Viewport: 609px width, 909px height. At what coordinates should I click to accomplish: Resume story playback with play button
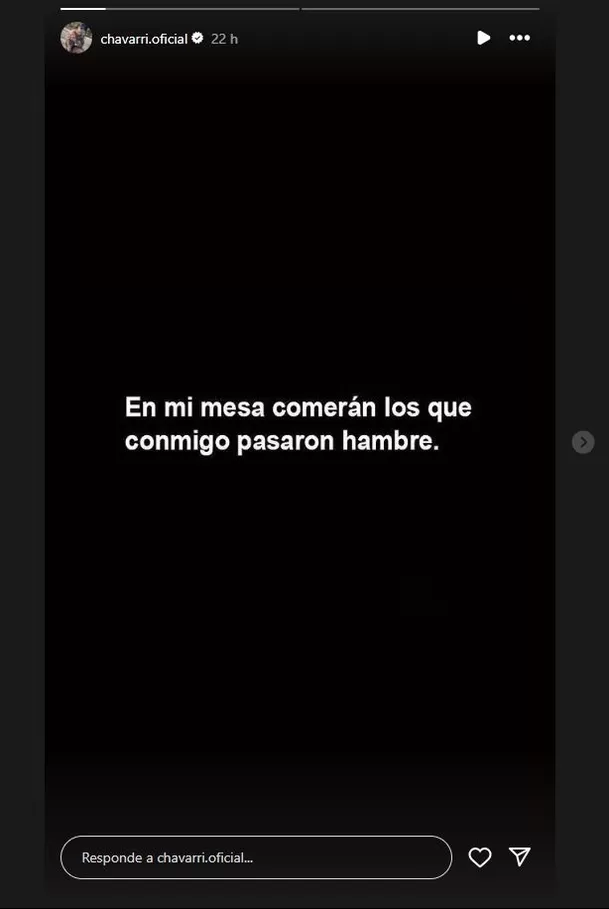coord(483,38)
